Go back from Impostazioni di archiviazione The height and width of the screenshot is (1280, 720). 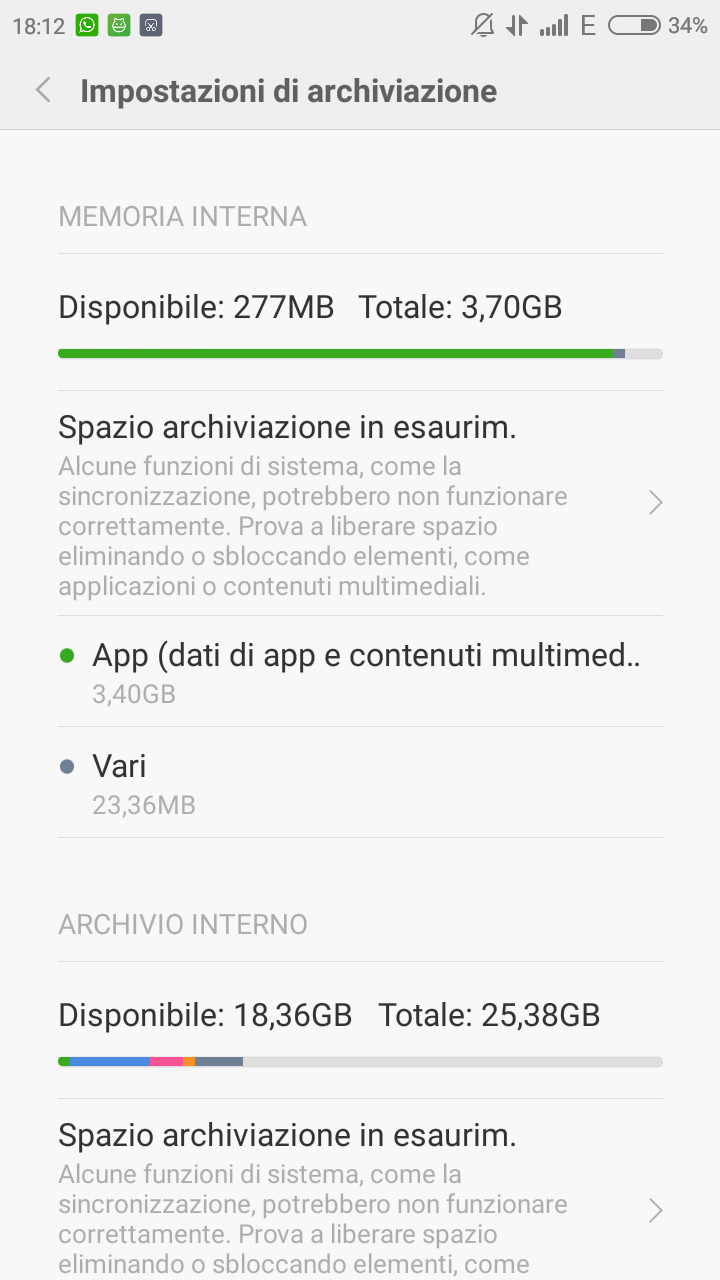coord(43,91)
